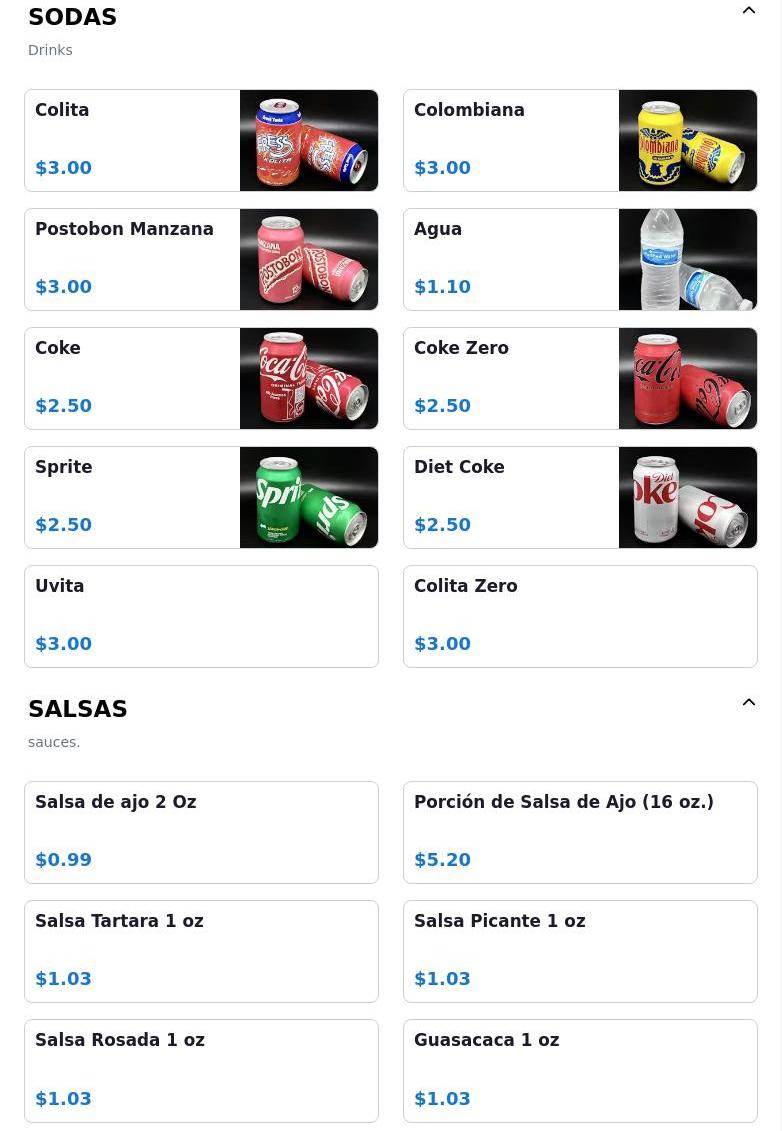The height and width of the screenshot is (1131, 782).
Task: Open Salsa de ajo 2 Oz
Action: pos(201,832)
